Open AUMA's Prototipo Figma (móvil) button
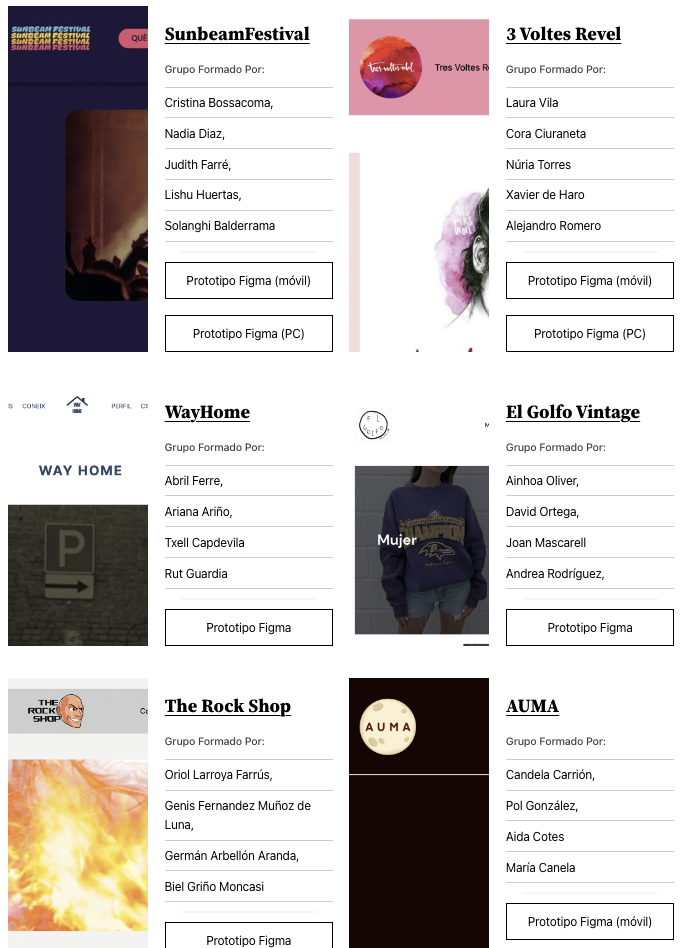 coord(589,922)
